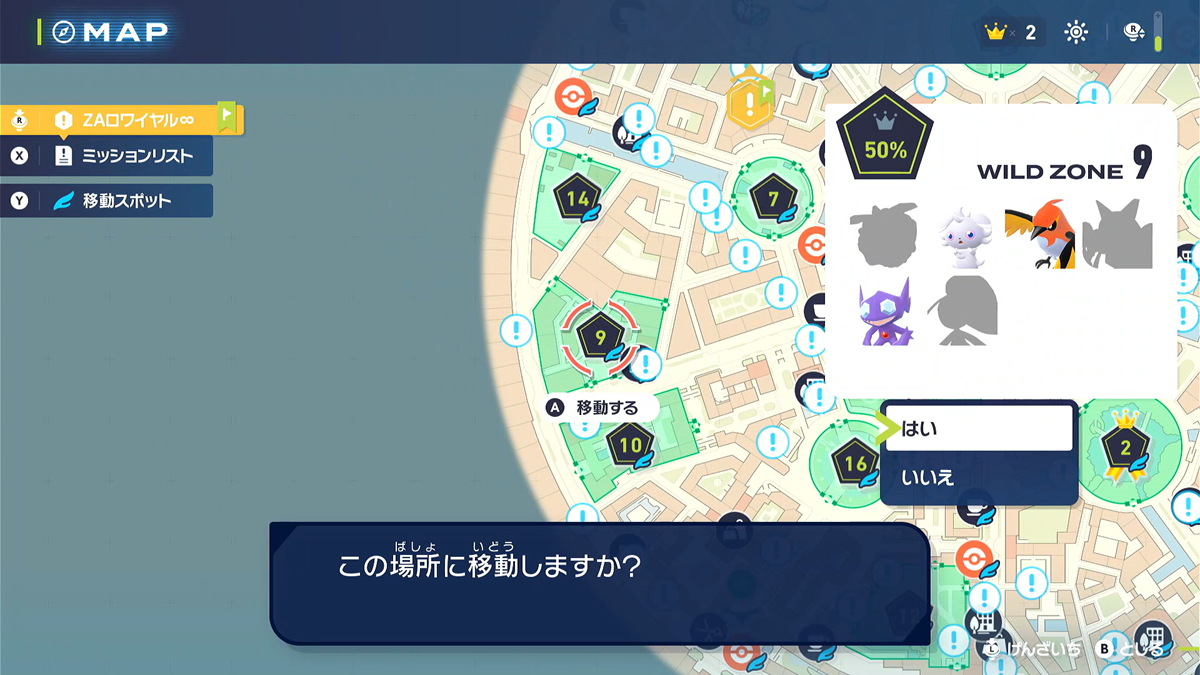Select Wild Zone 10 marker on the map
Screen dimensions: 1200x675
coord(629,445)
